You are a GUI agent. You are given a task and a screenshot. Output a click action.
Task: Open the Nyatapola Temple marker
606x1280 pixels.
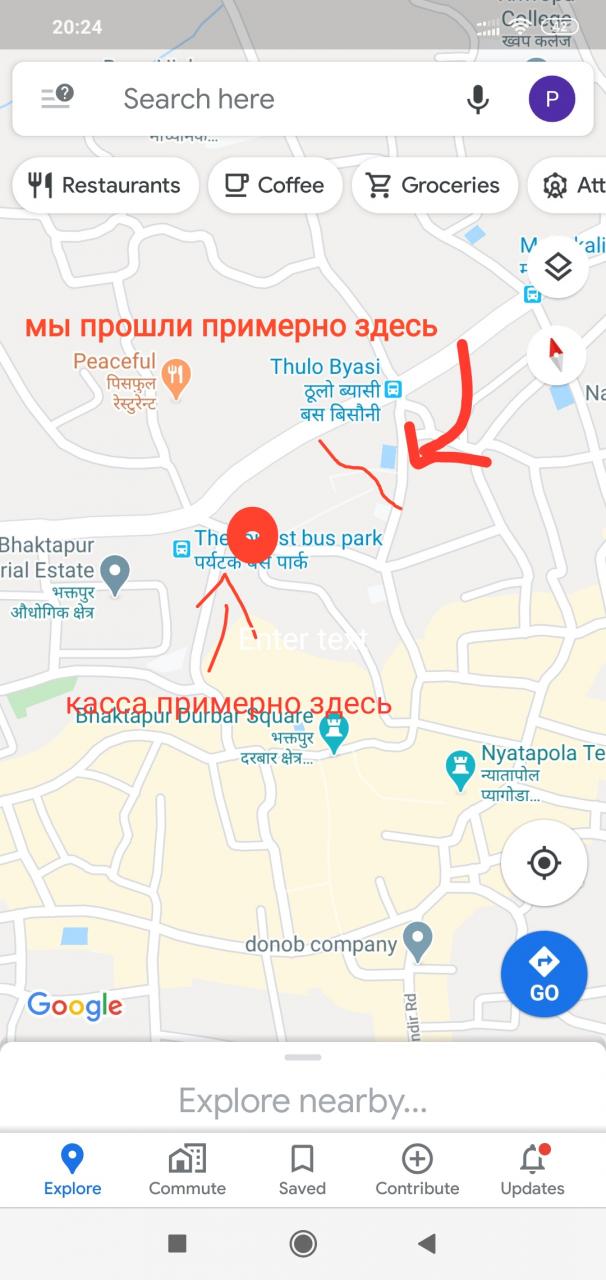(459, 768)
